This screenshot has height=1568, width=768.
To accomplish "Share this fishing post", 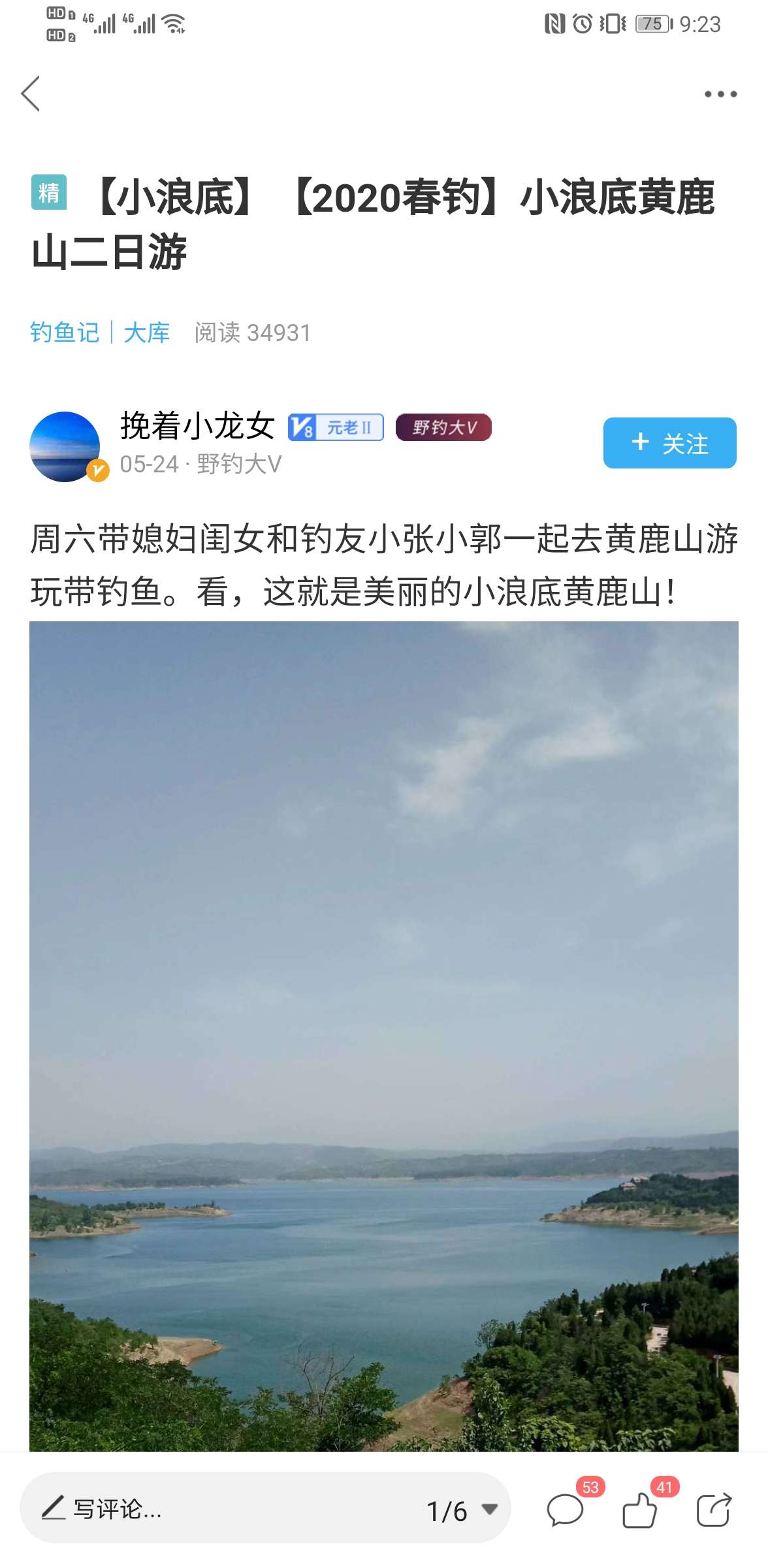I will point(714,1509).
